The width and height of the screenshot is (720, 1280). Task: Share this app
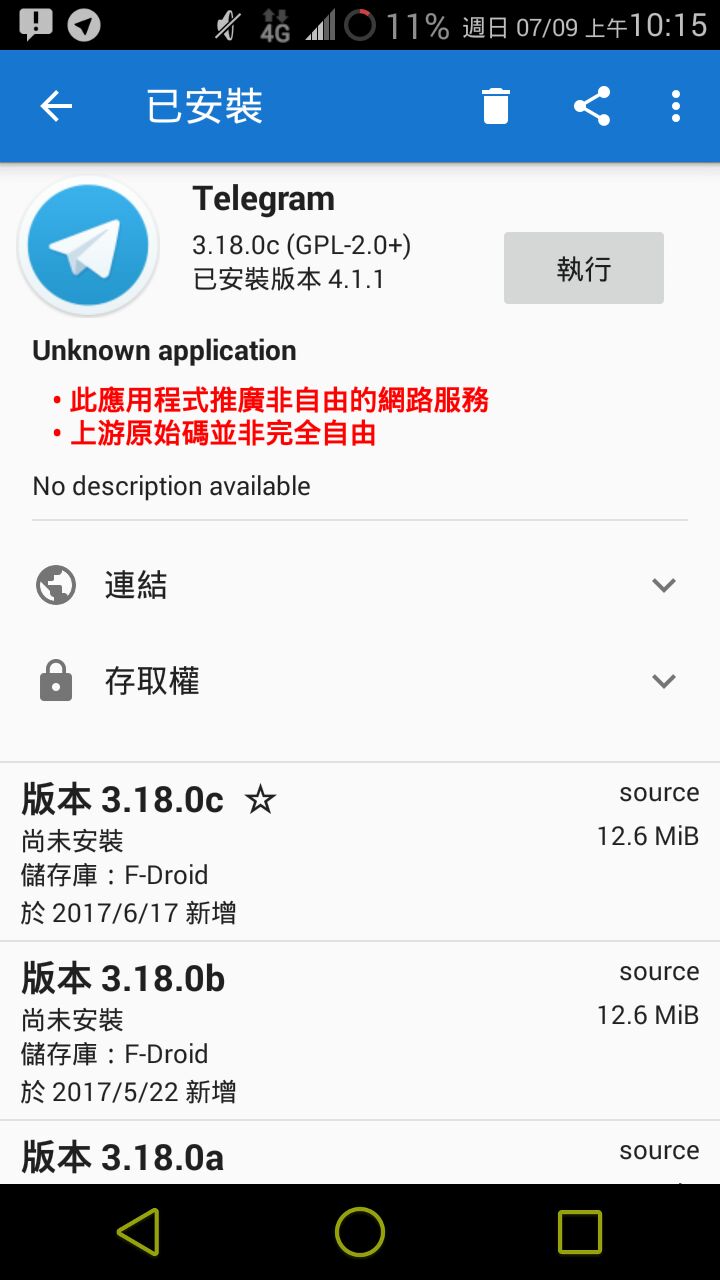tap(592, 106)
